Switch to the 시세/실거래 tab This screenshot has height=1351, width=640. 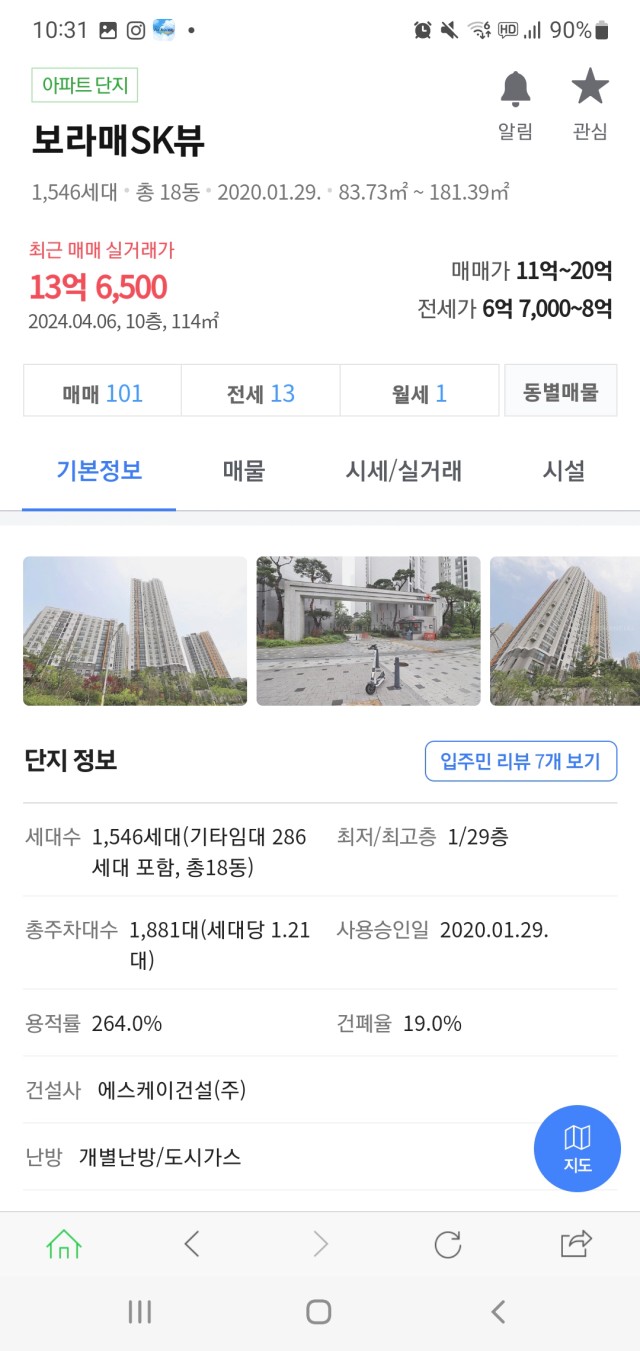tap(404, 471)
